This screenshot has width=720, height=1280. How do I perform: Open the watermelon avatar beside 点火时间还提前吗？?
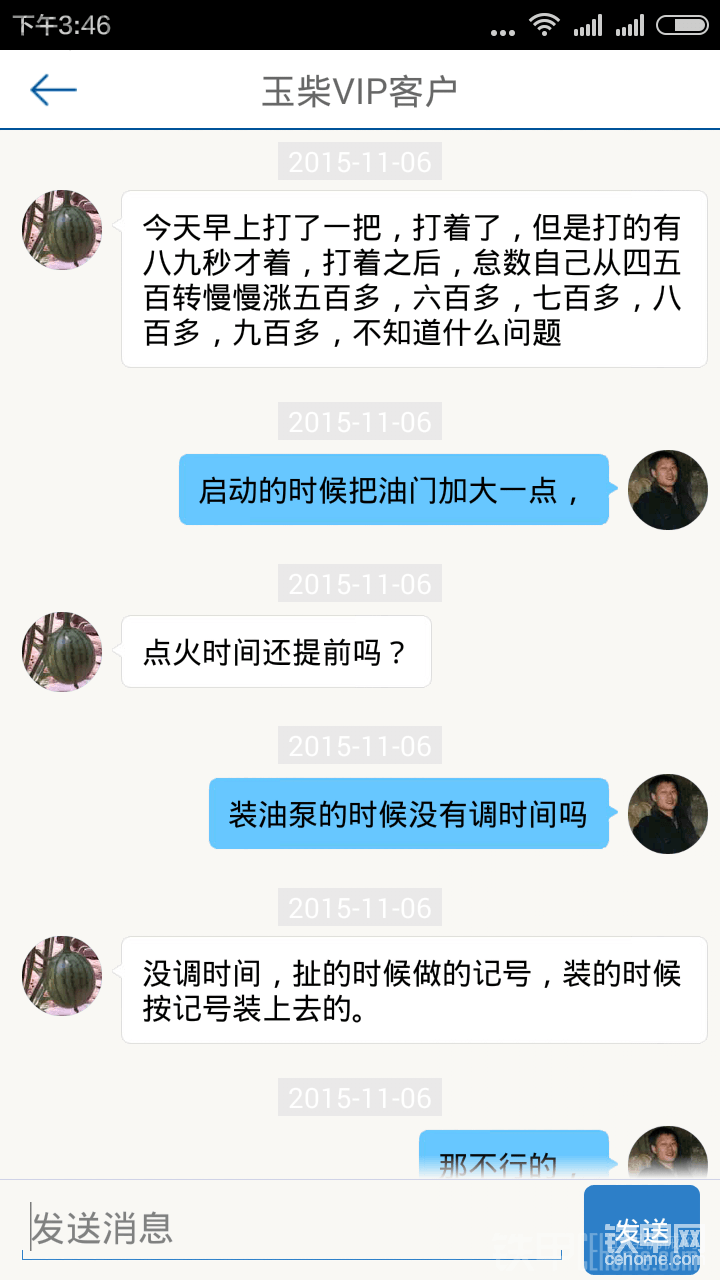62,652
